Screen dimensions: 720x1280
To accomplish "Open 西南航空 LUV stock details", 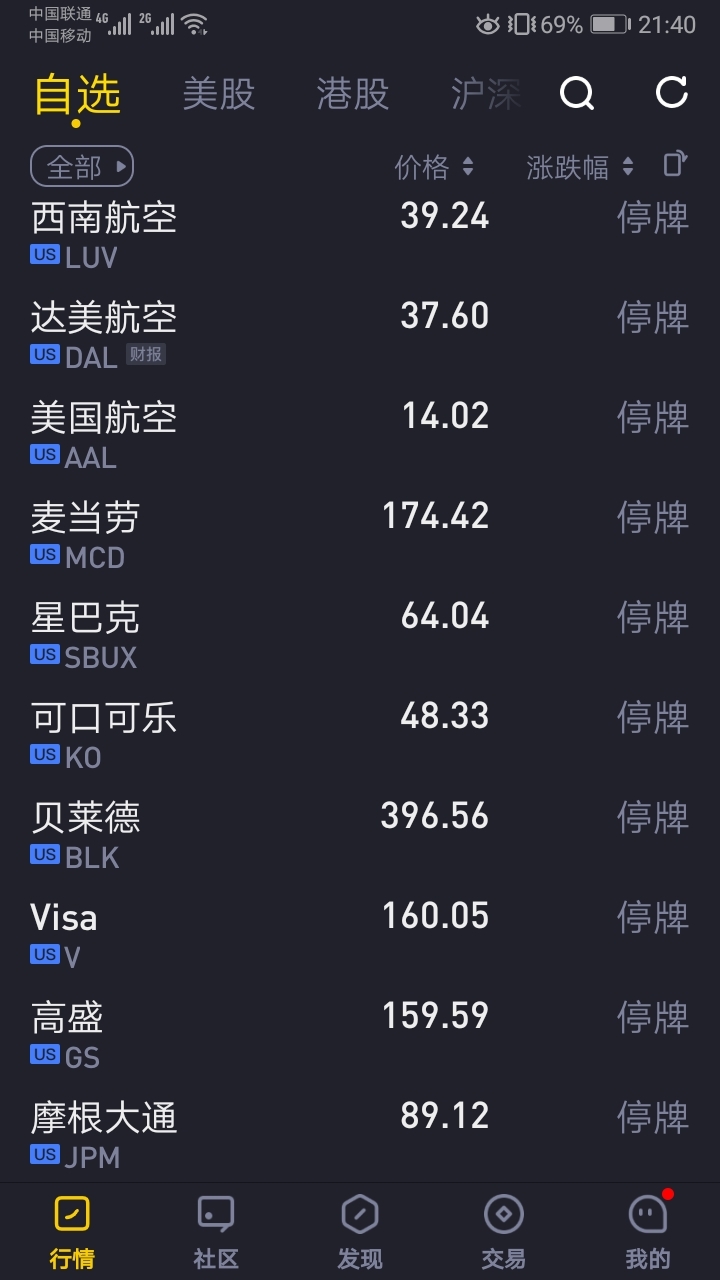I will pos(360,236).
